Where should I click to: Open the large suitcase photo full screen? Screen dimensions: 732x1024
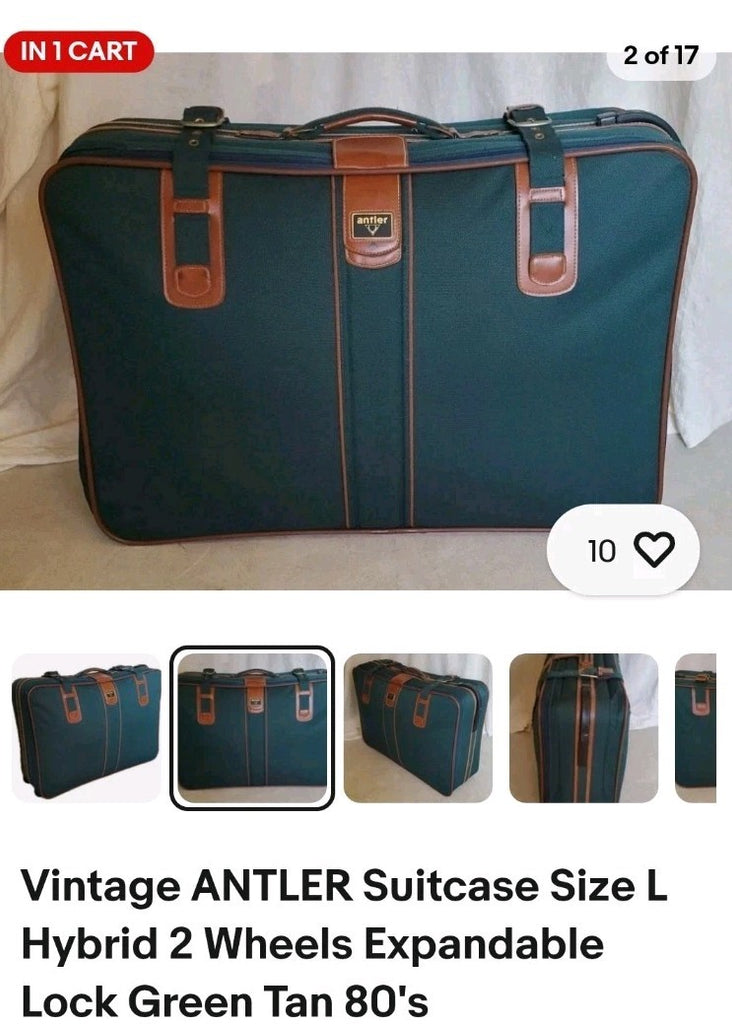366,320
